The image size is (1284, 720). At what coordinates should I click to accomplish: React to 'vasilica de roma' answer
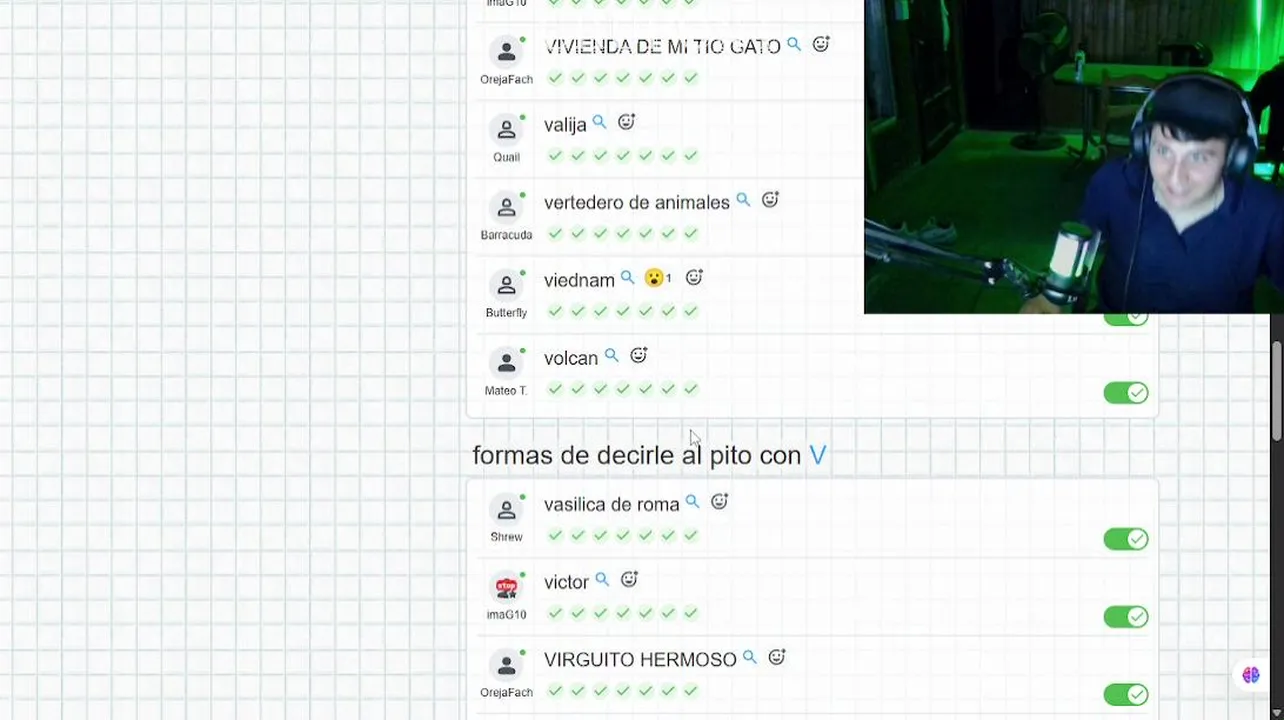point(719,502)
